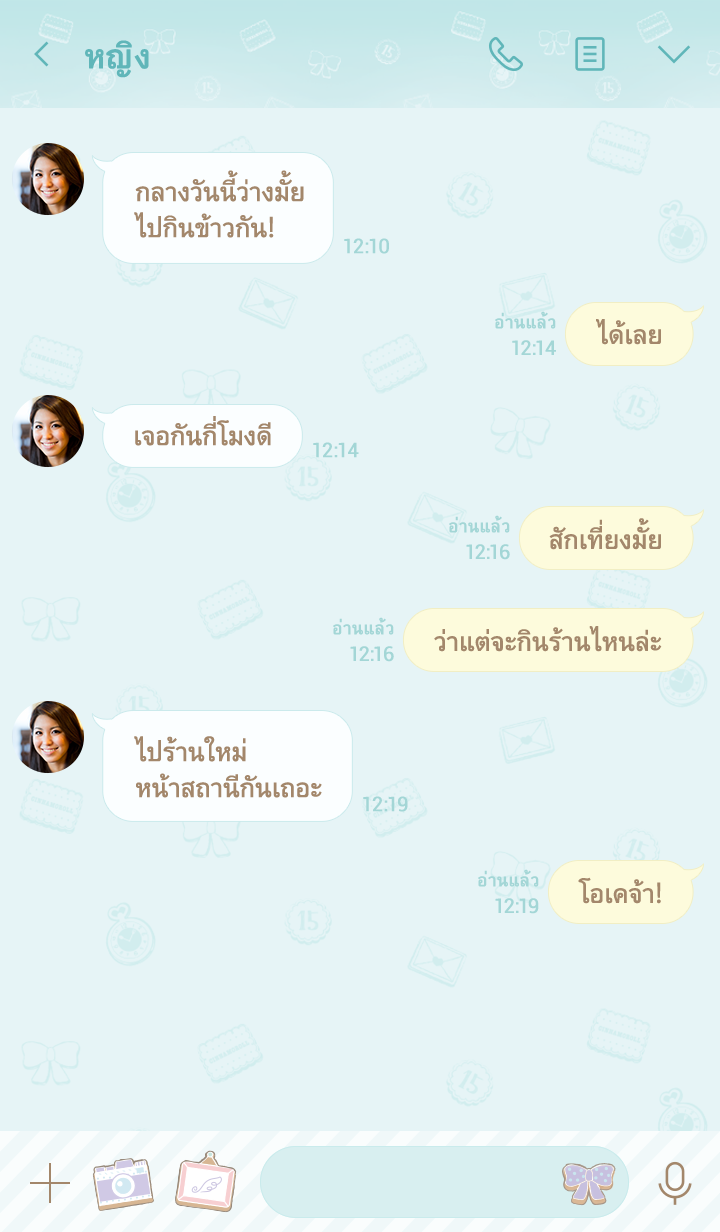The image size is (720, 1232).
Task: Expand the chat options dropdown arrow
Action: [x=673, y=54]
